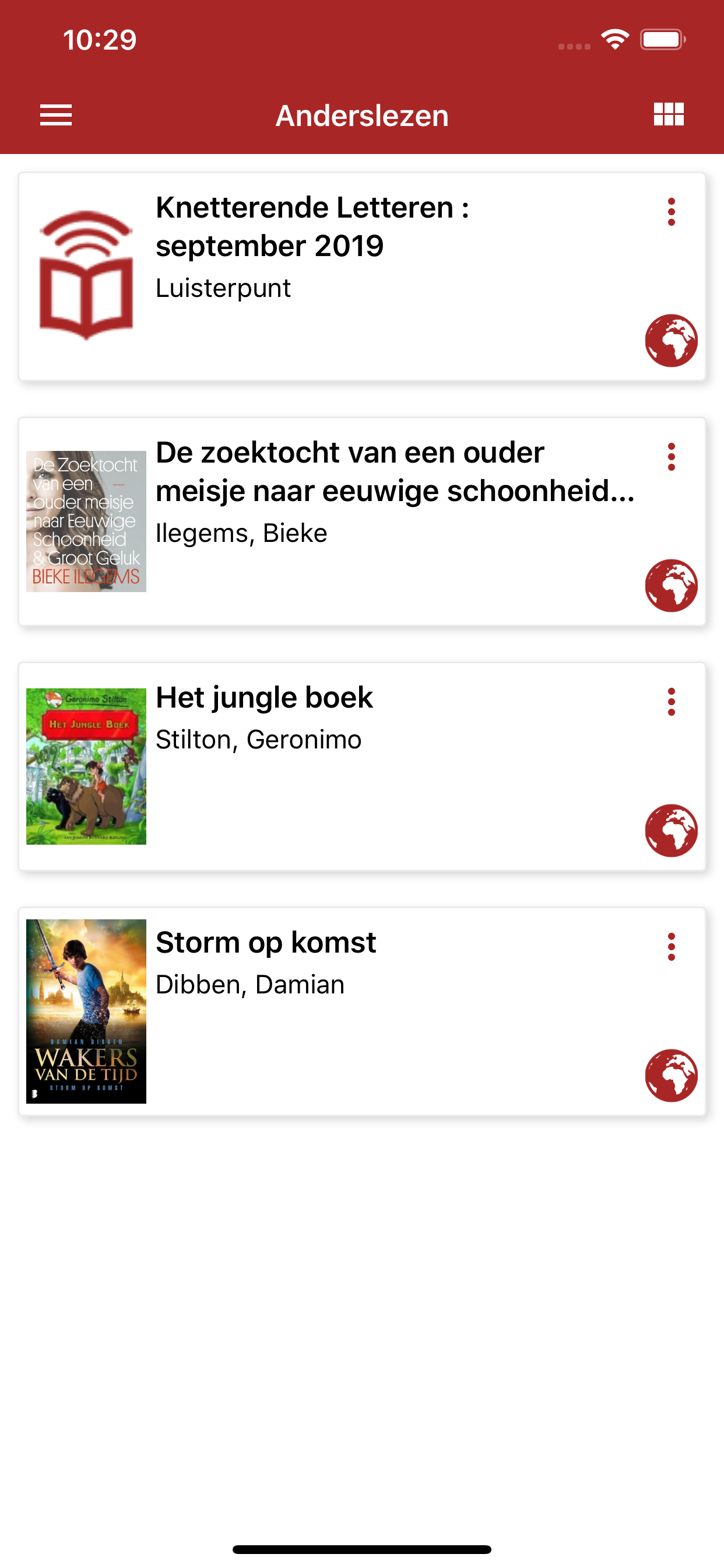This screenshot has height=1568, width=724.
Task: Open Storm op komst by Dibben
Action: (265, 943)
